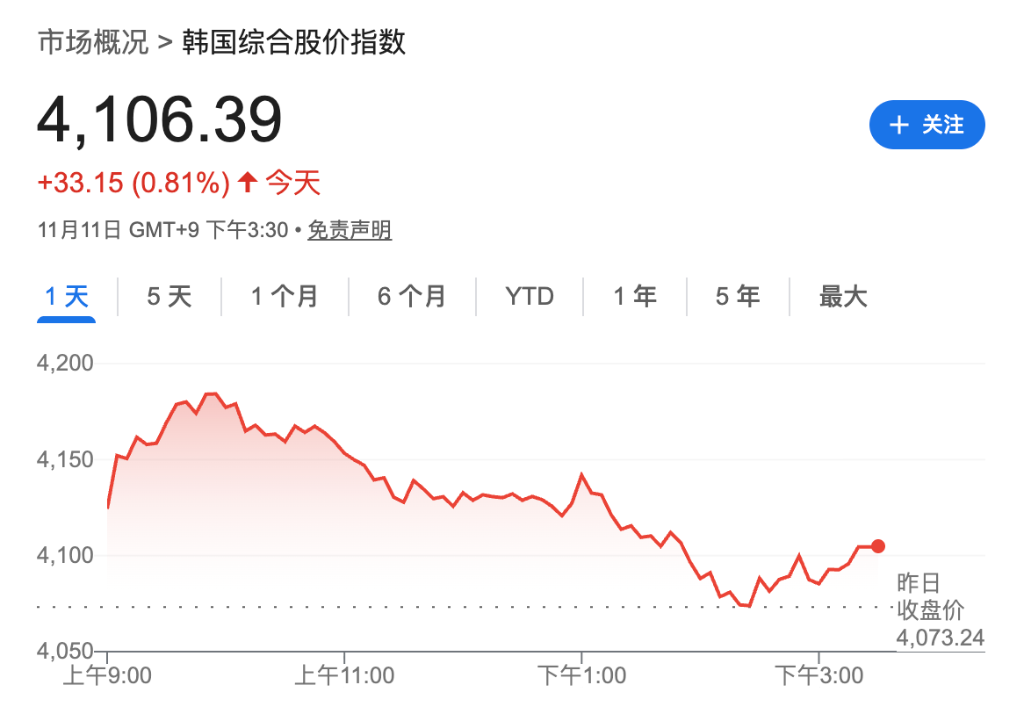Open the 市场概况 breadcrumb link
This screenshot has width=1024, height=713.
point(93,42)
